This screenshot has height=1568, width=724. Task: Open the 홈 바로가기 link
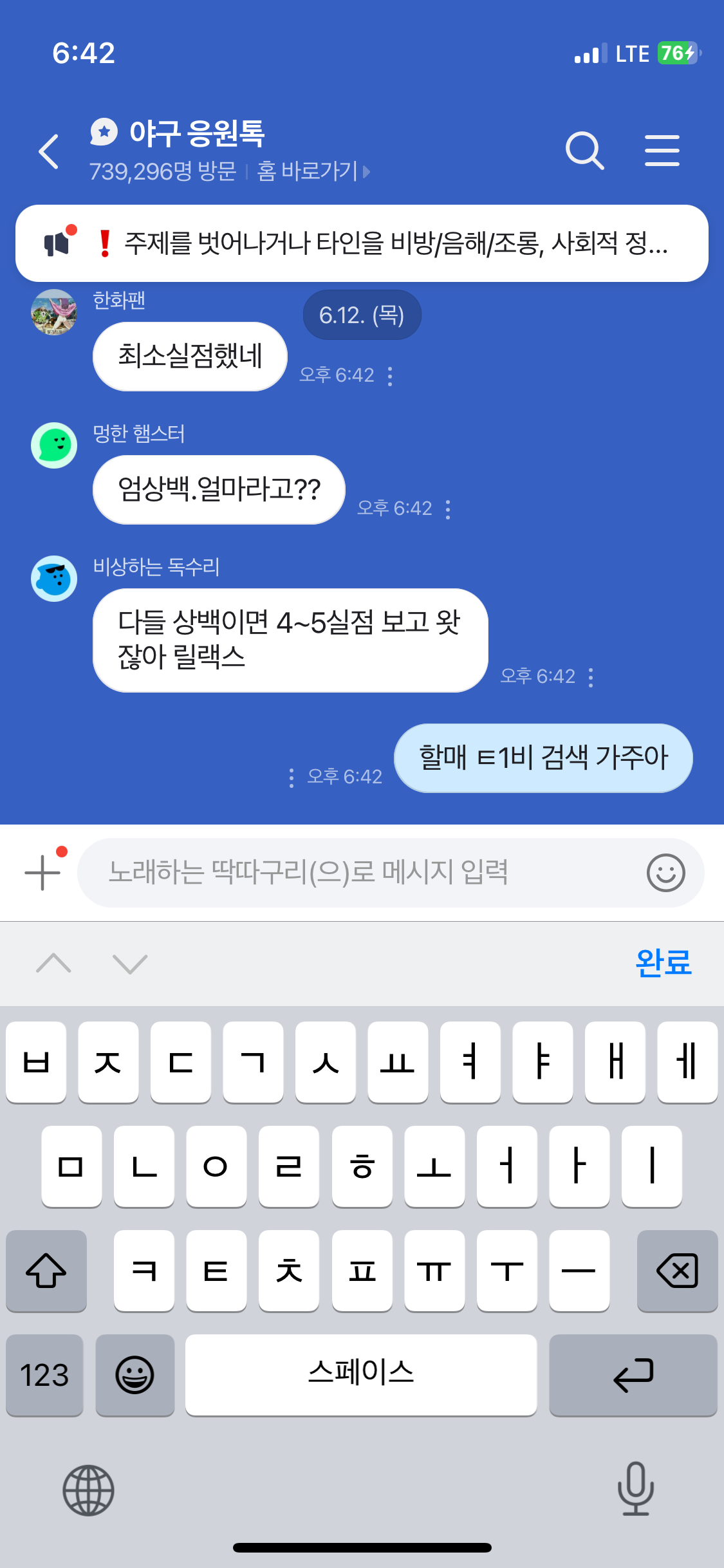click(x=313, y=171)
